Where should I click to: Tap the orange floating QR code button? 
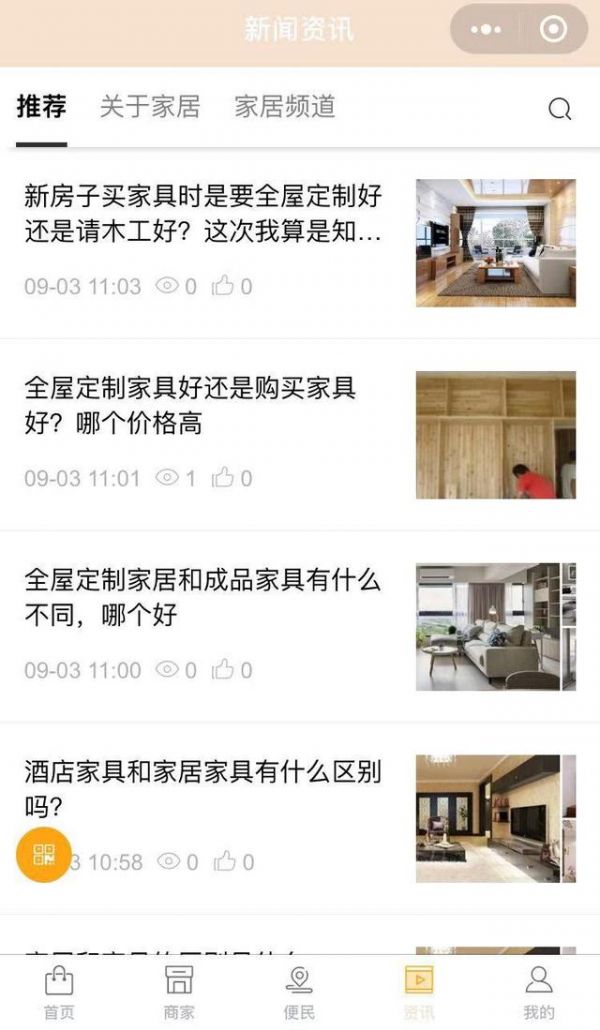coord(44,854)
